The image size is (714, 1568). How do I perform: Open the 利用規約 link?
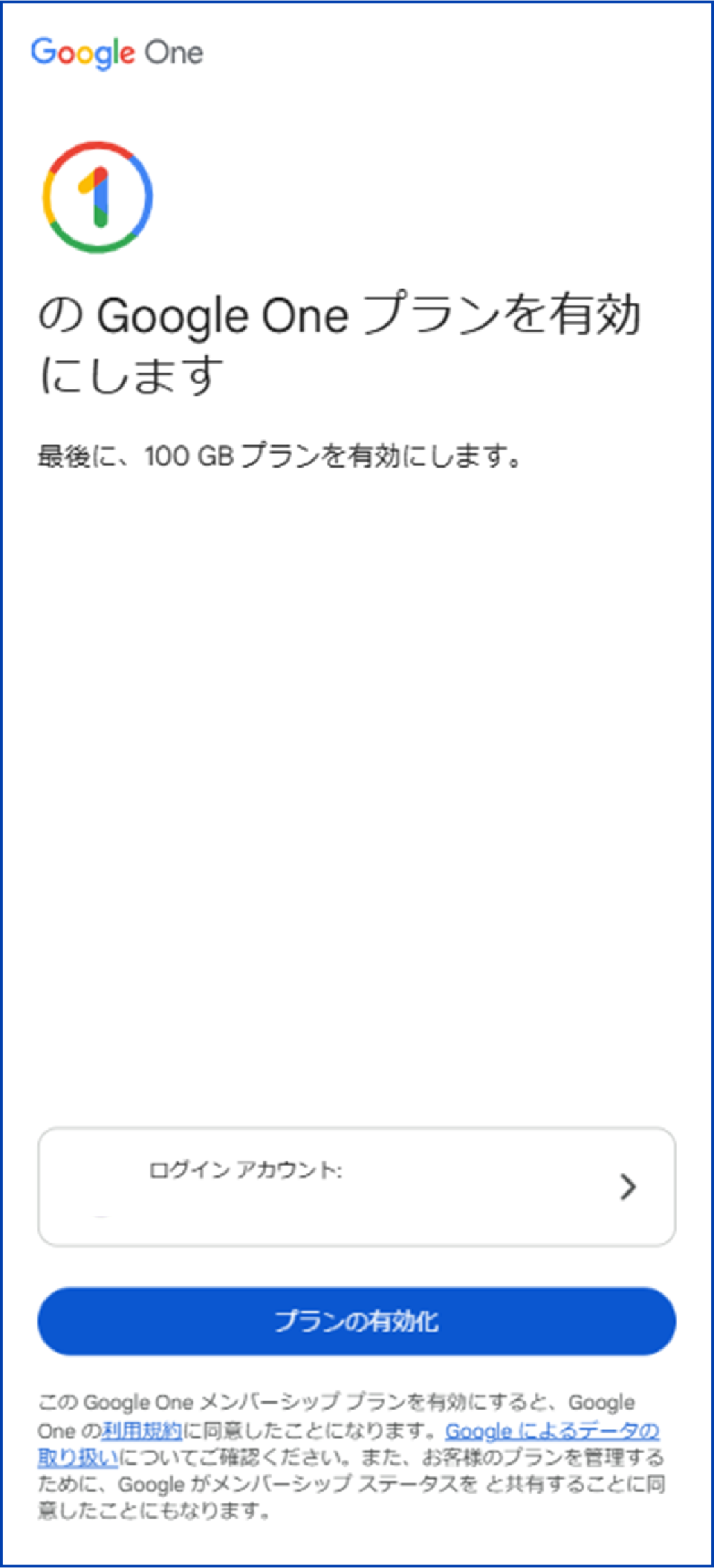[142, 1431]
